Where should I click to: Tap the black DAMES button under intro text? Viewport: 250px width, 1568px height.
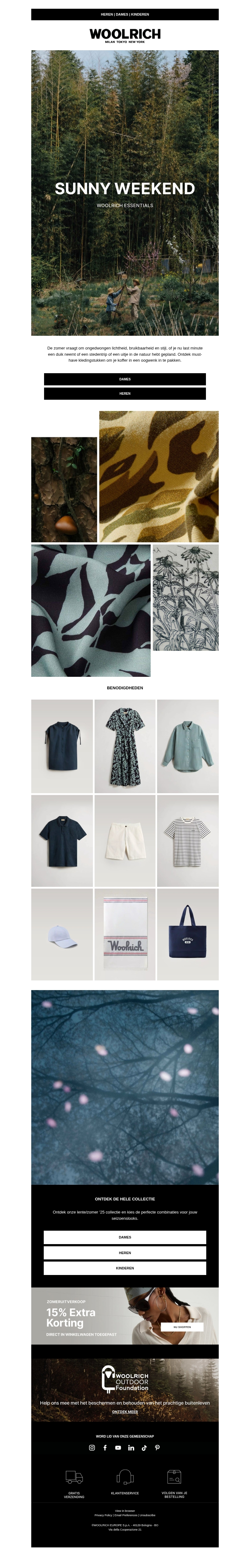coord(124,379)
